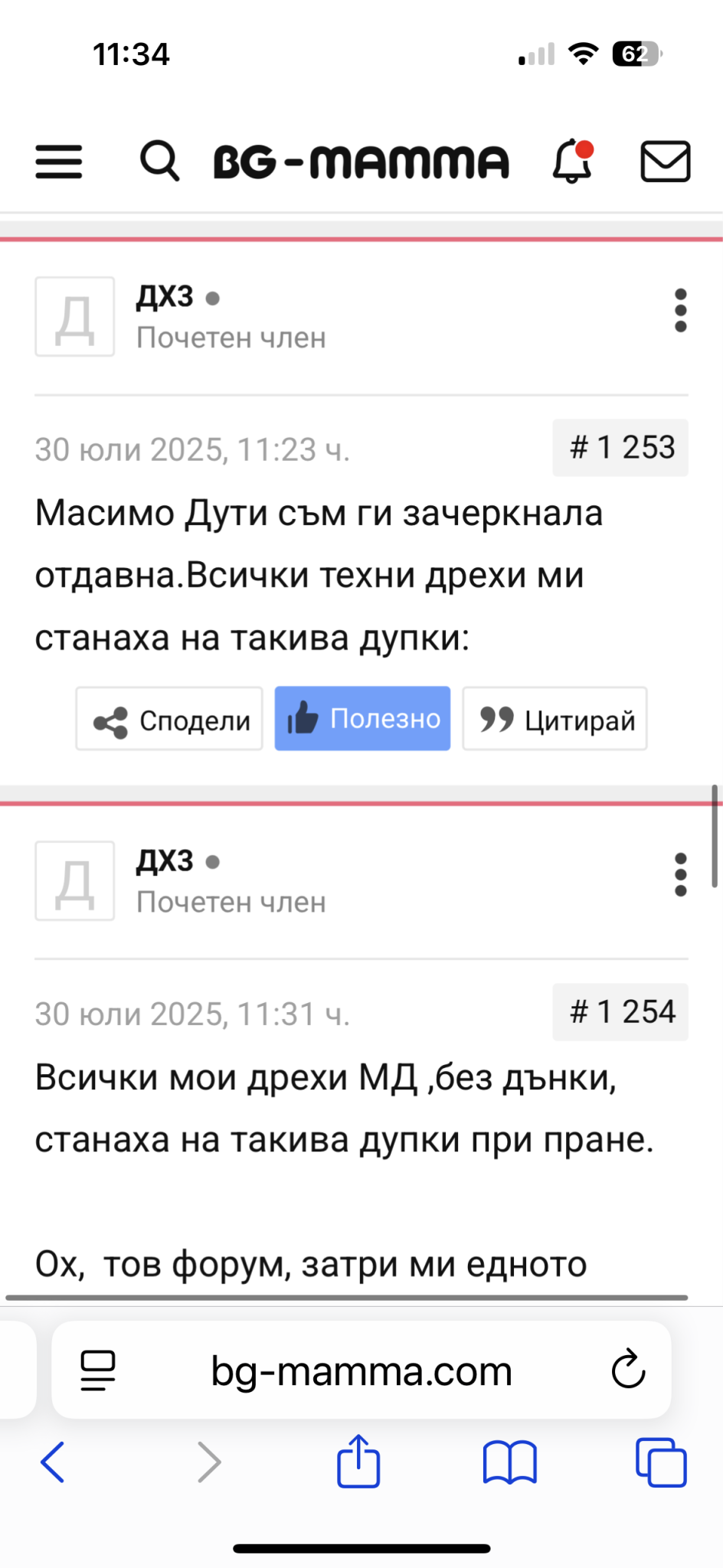Open the notifications bell

tap(573, 162)
